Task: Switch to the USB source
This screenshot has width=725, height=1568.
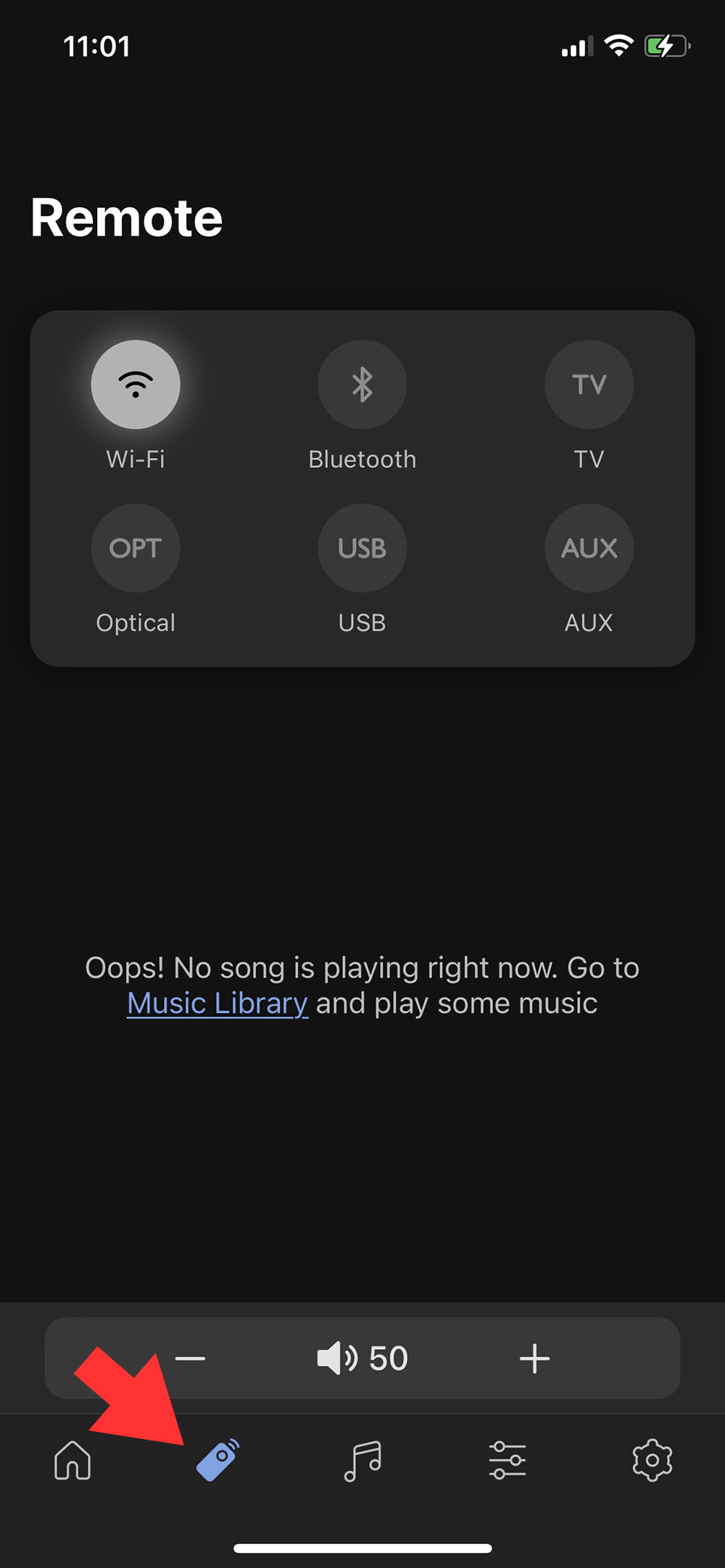Action: pyautogui.click(x=362, y=548)
